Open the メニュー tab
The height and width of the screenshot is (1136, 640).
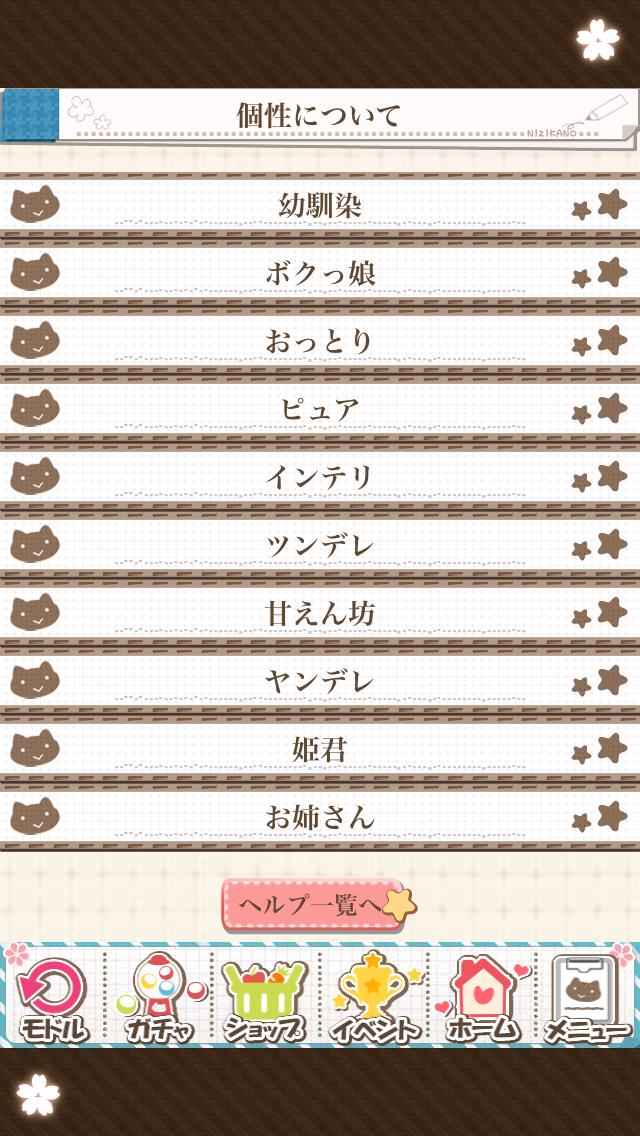click(x=586, y=1000)
